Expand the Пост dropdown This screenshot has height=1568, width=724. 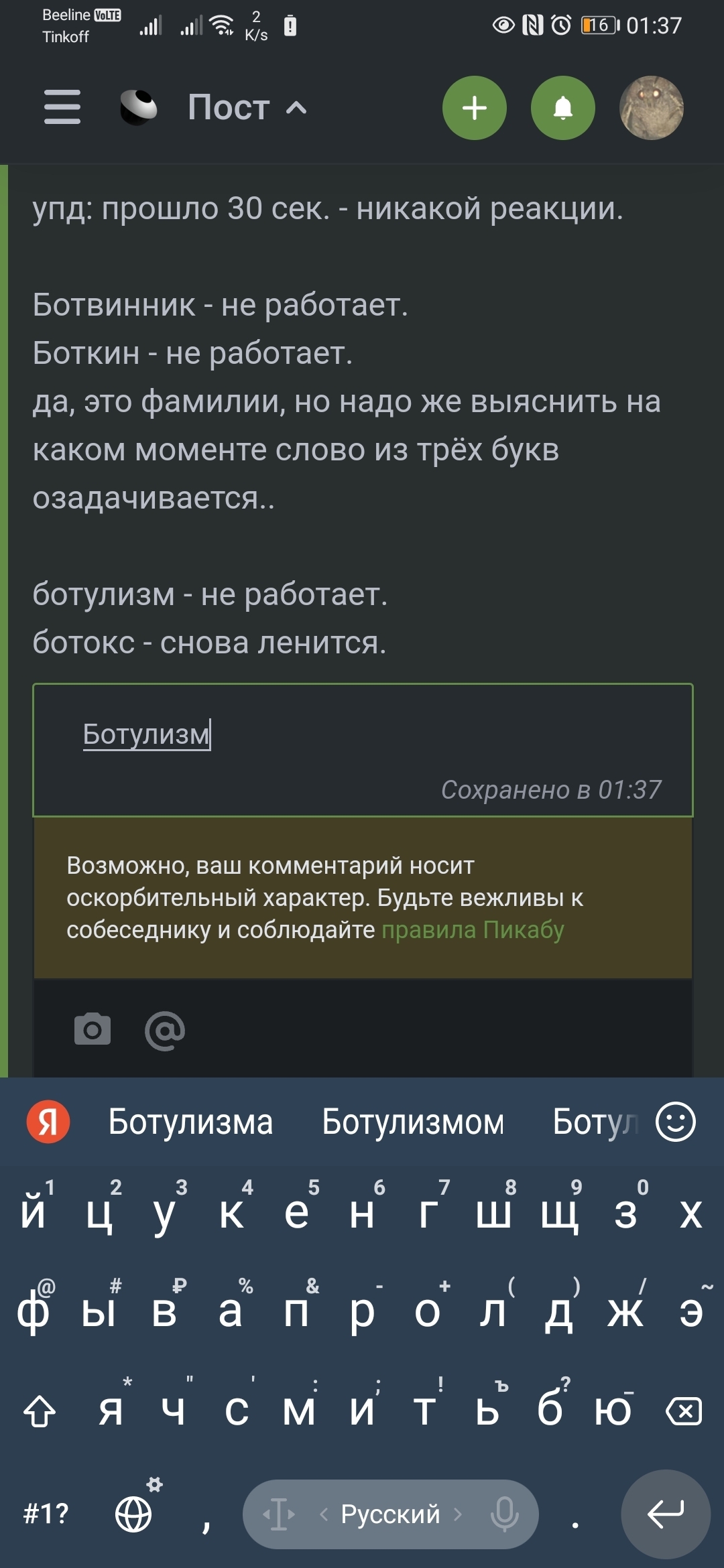tap(247, 107)
